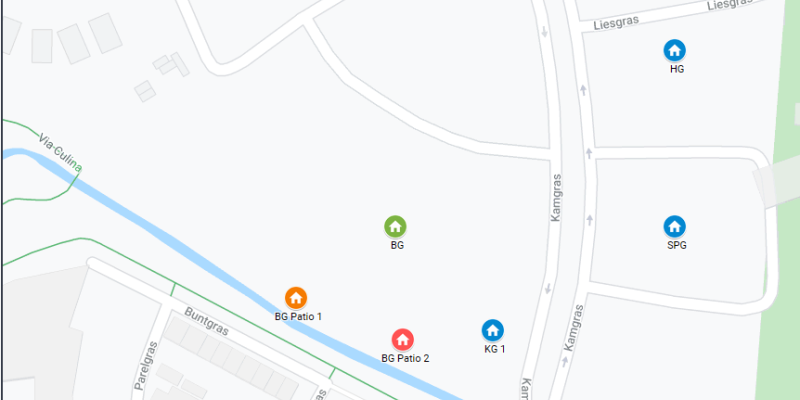
Task: Select the orange BG Patio 1 pin
Action: coord(296,298)
